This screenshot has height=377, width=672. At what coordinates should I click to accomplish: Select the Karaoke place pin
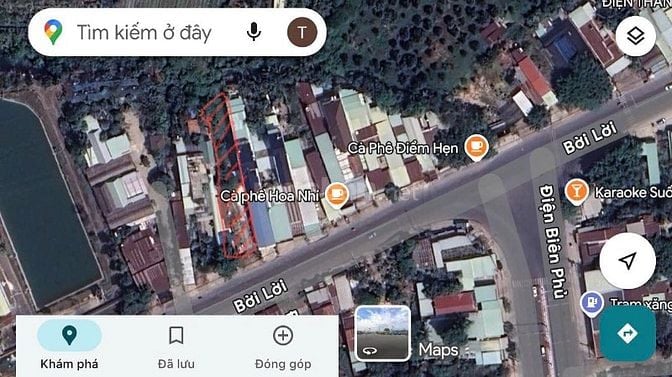coord(576,191)
